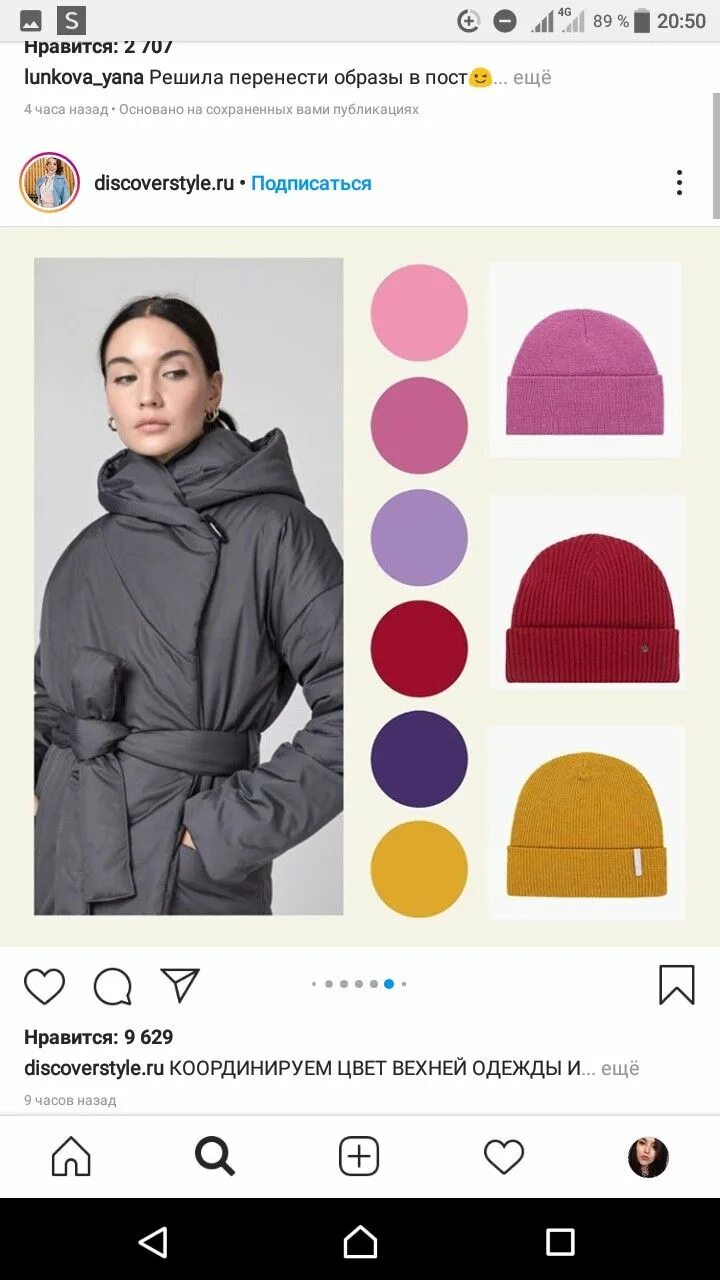720x1280 pixels.
Task: Create a new post
Action: click(359, 1157)
